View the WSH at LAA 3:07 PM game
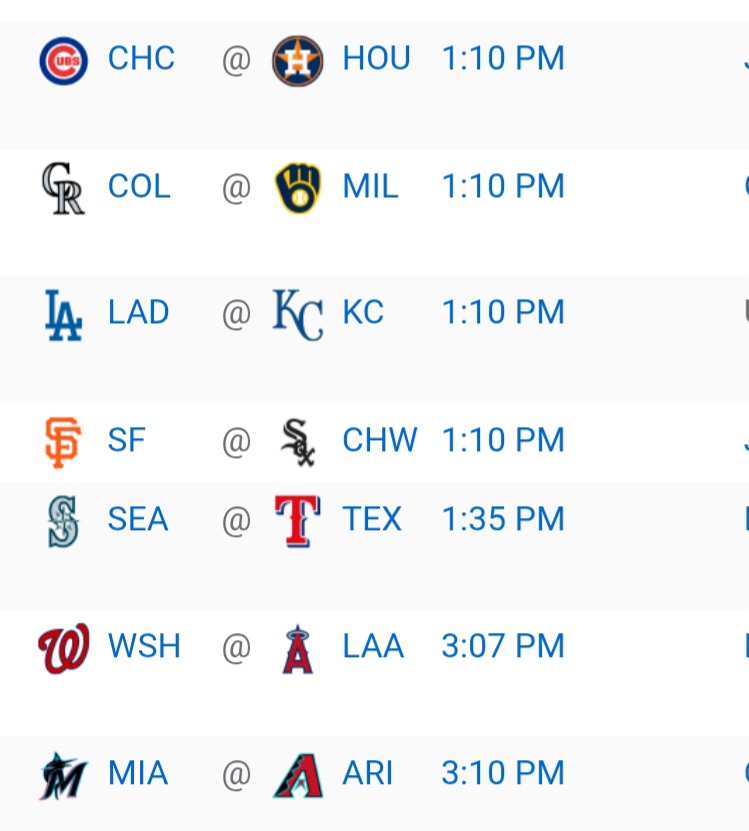 (503, 647)
